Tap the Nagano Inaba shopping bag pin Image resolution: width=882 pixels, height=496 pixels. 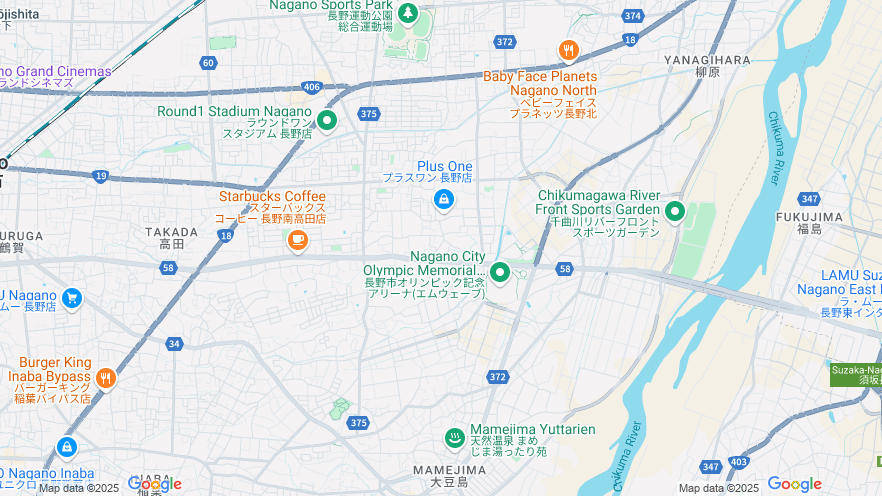click(67, 446)
